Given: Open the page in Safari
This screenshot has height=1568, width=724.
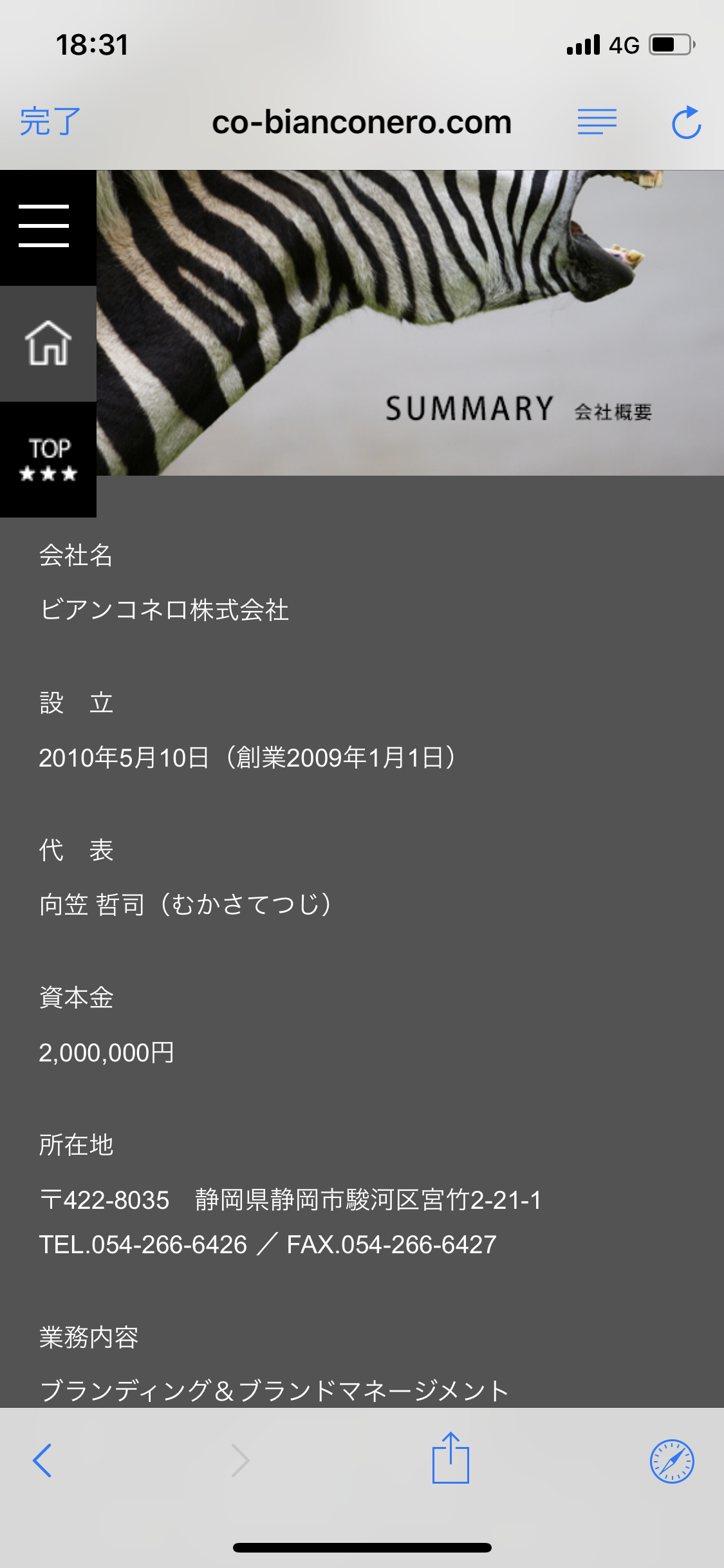Looking at the screenshot, I should tap(671, 1461).
